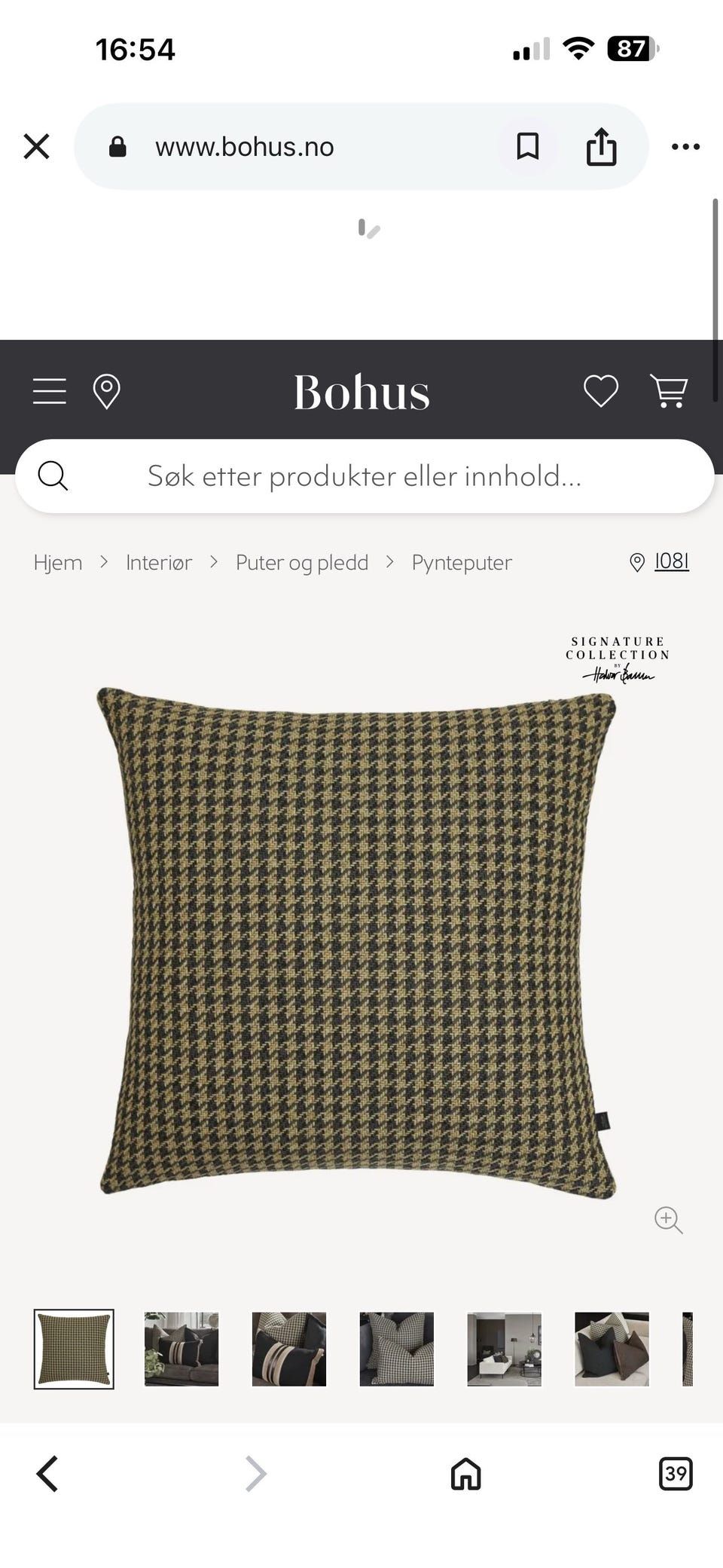The image size is (723, 1568).
Task: Close the in-app browser
Action: pyautogui.click(x=36, y=146)
